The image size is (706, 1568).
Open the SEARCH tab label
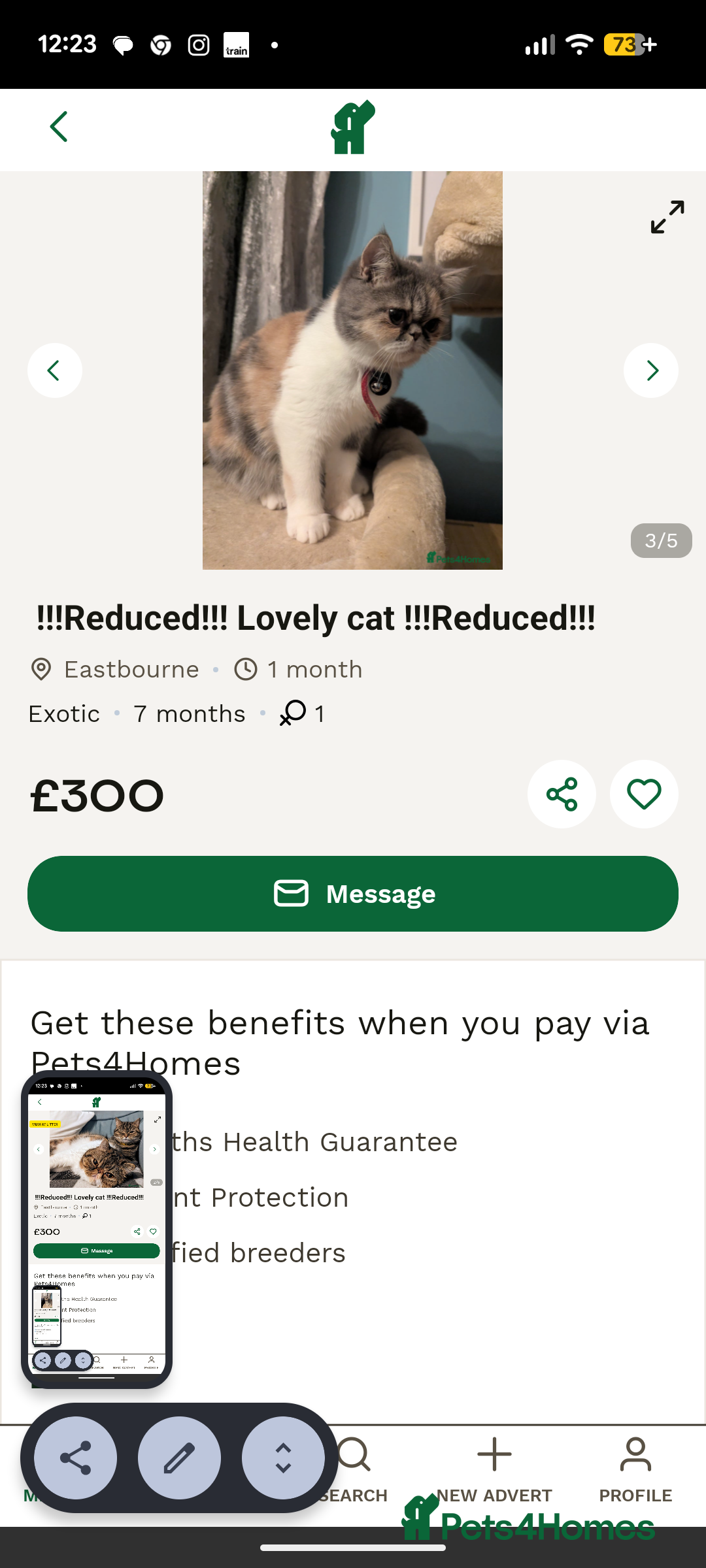pos(354,1495)
